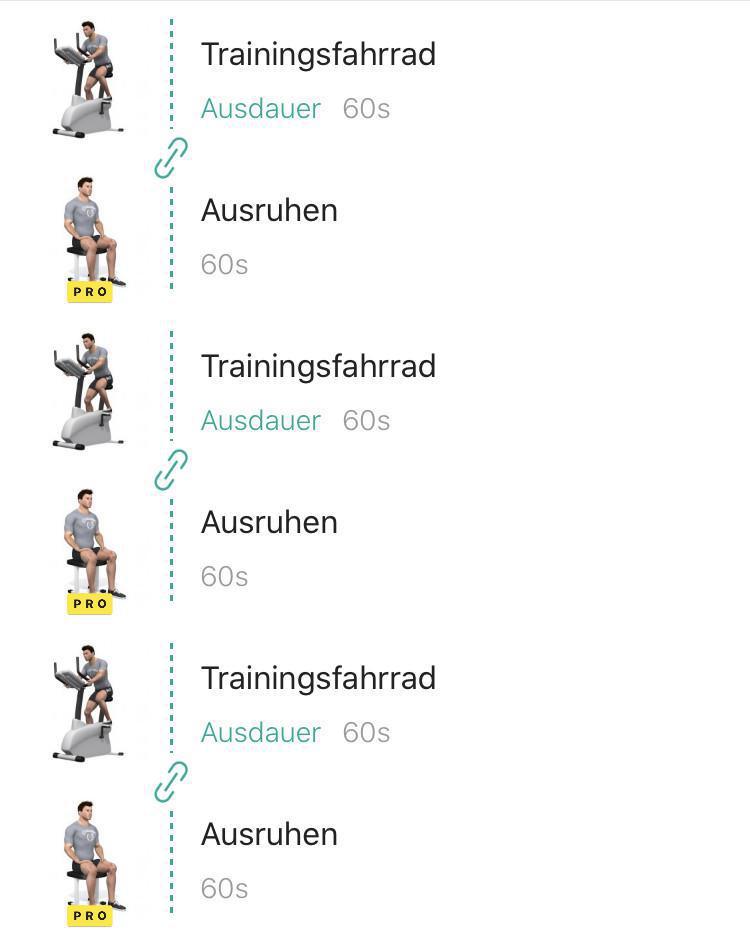This screenshot has width=750, height=948.
Task: Open the last Trainingsfahrrad exercise row
Action: [x=375, y=703]
